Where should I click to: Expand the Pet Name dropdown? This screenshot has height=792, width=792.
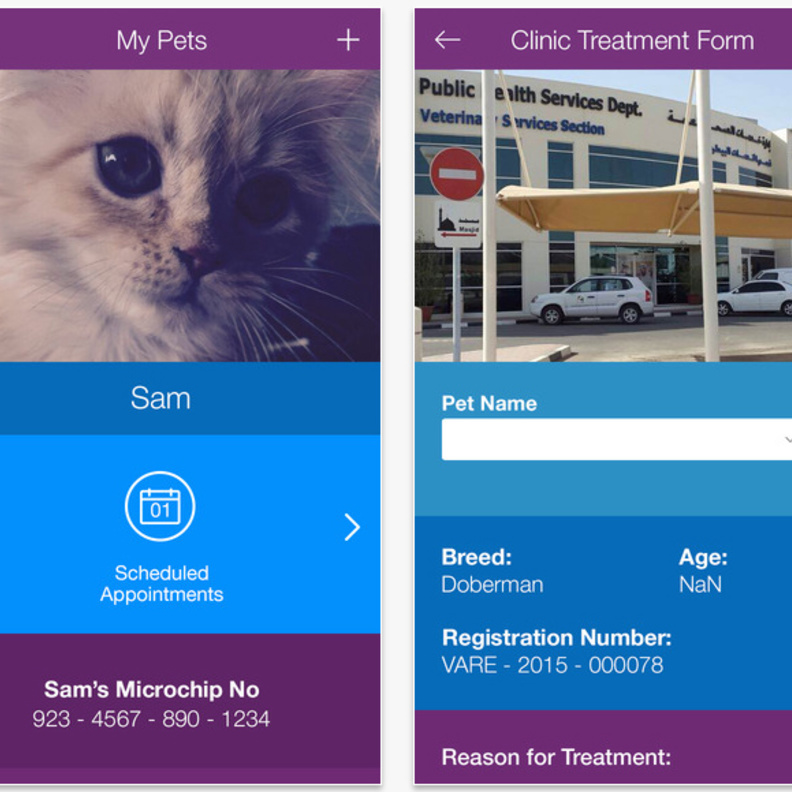616,439
